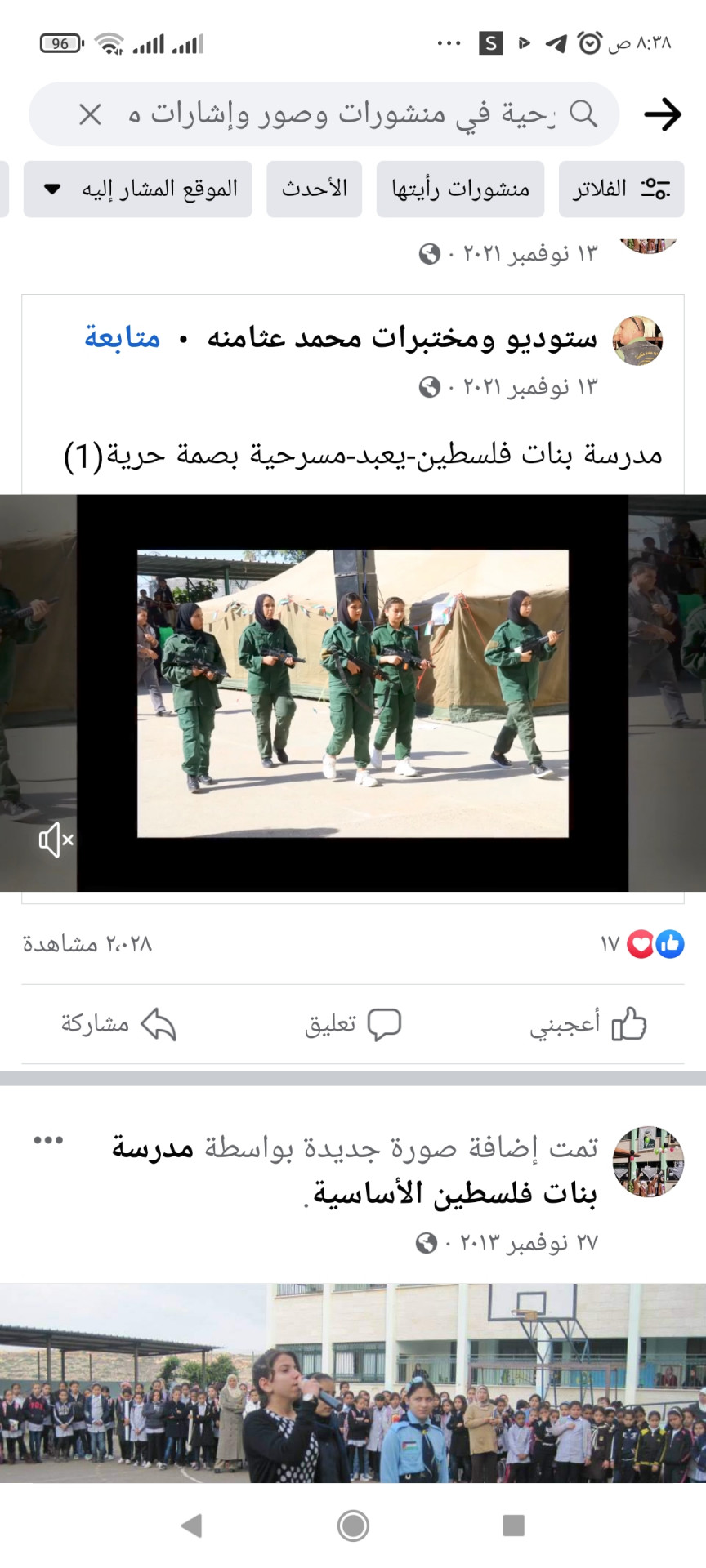The image size is (706, 1568).
Task: Play the مسرحية بصمة حرية video
Action: (352, 693)
